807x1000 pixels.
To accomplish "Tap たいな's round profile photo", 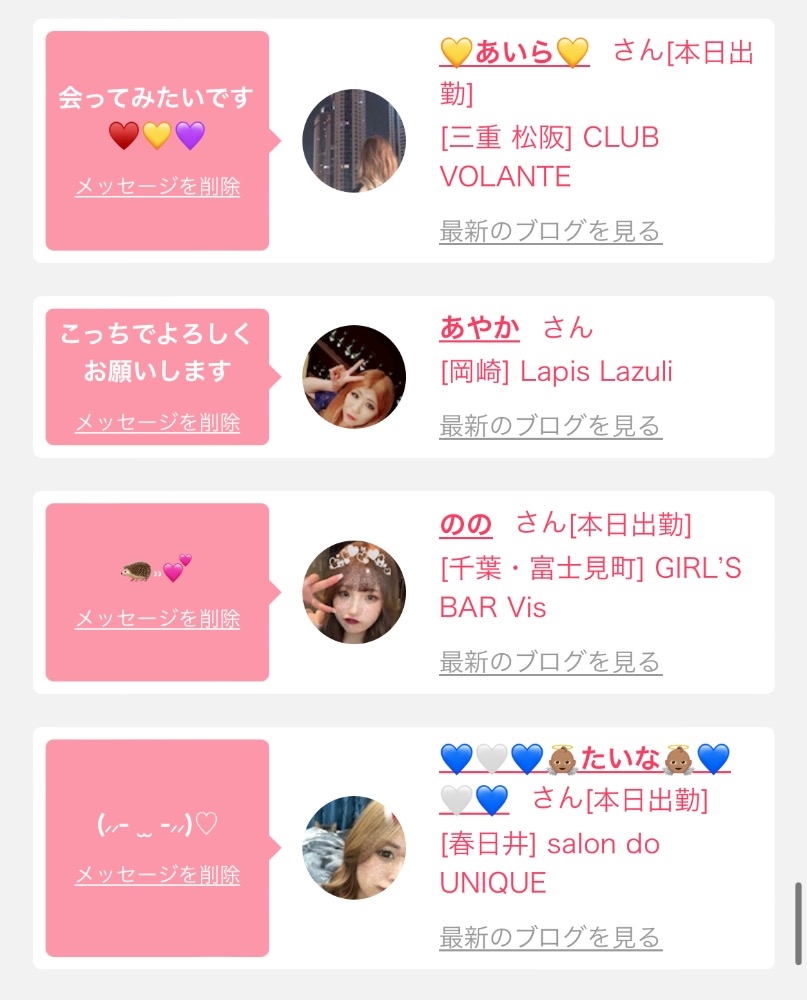I will click(x=354, y=848).
